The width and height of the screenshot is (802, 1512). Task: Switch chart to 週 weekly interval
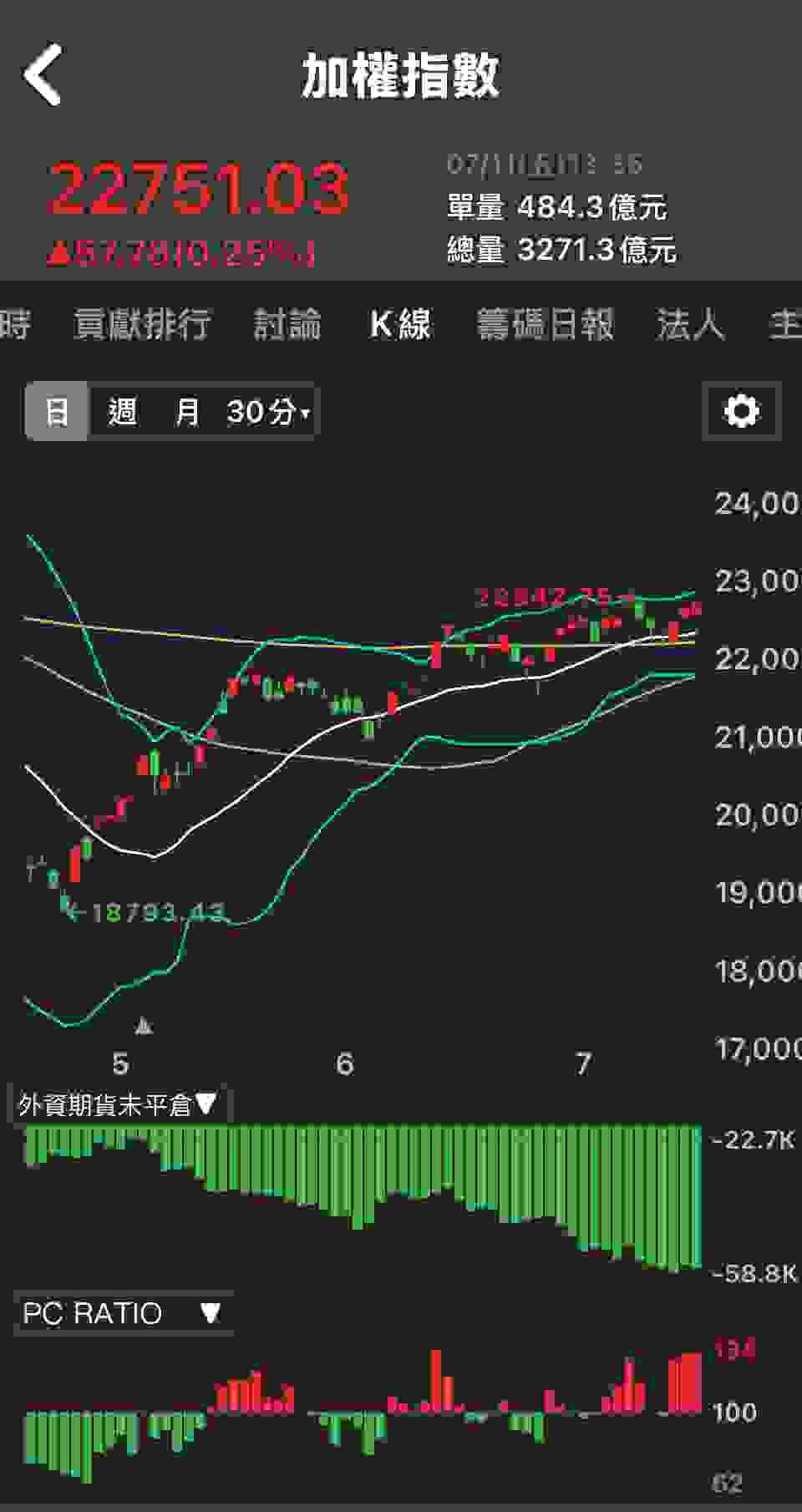pyautogui.click(x=122, y=411)
